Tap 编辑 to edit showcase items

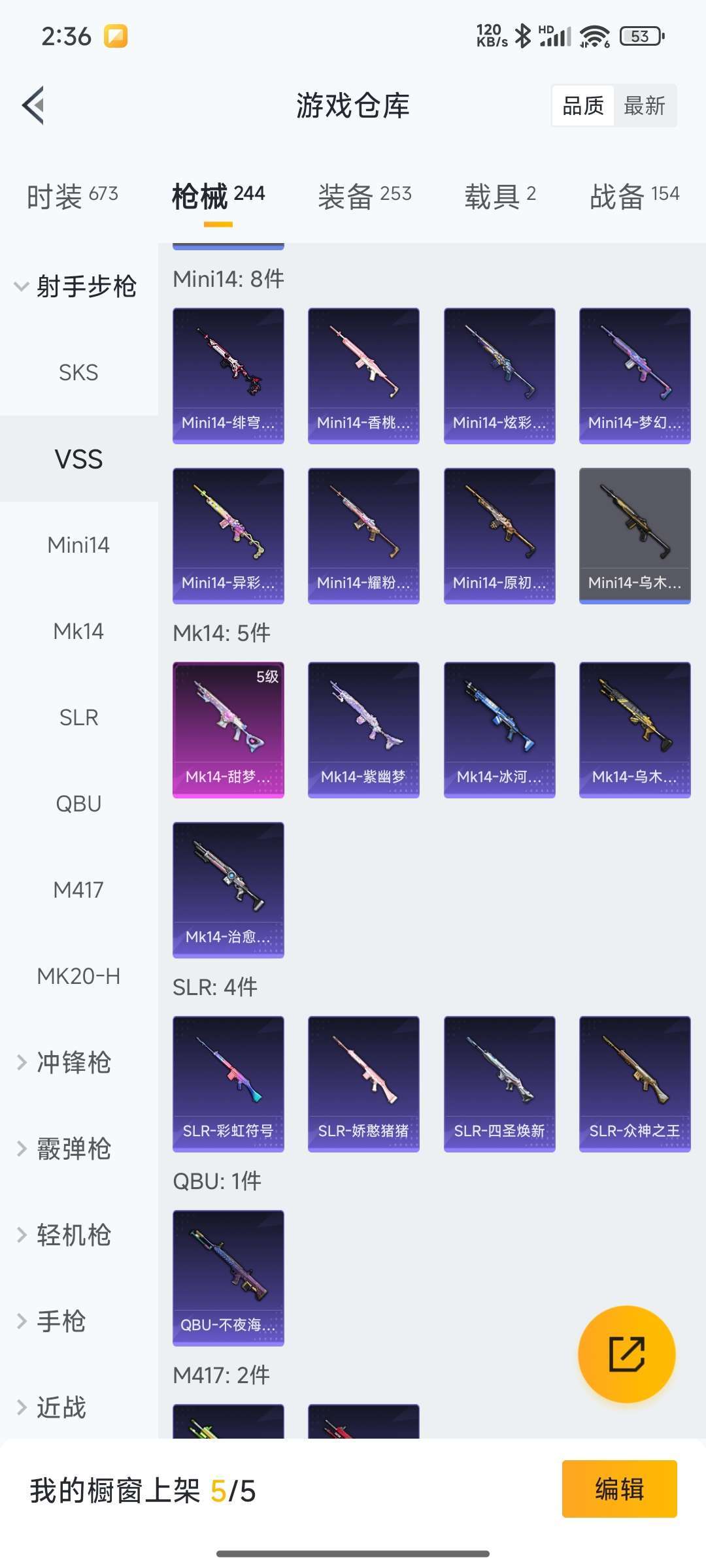[x=619, y=1489]
